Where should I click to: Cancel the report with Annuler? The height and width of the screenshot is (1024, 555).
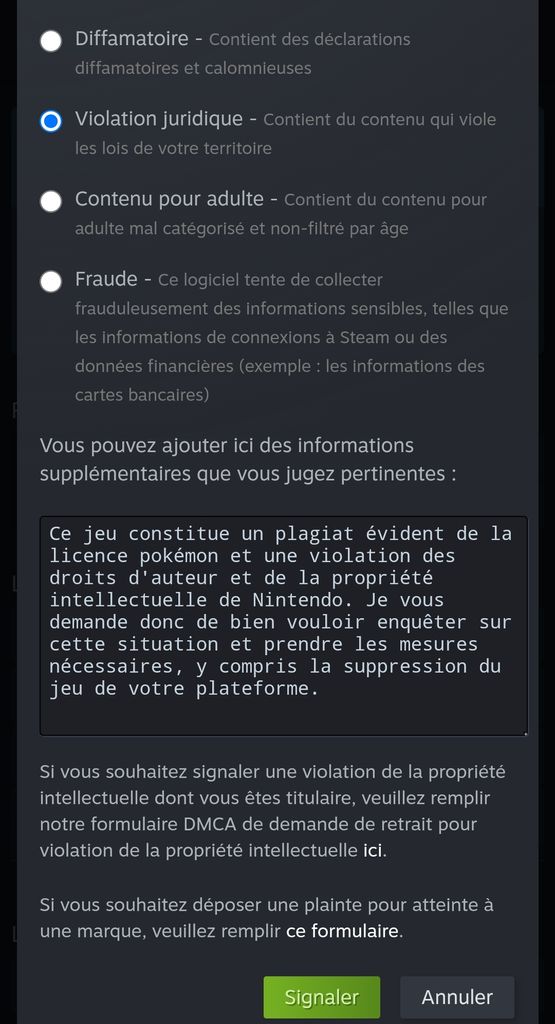pos(457,997)
